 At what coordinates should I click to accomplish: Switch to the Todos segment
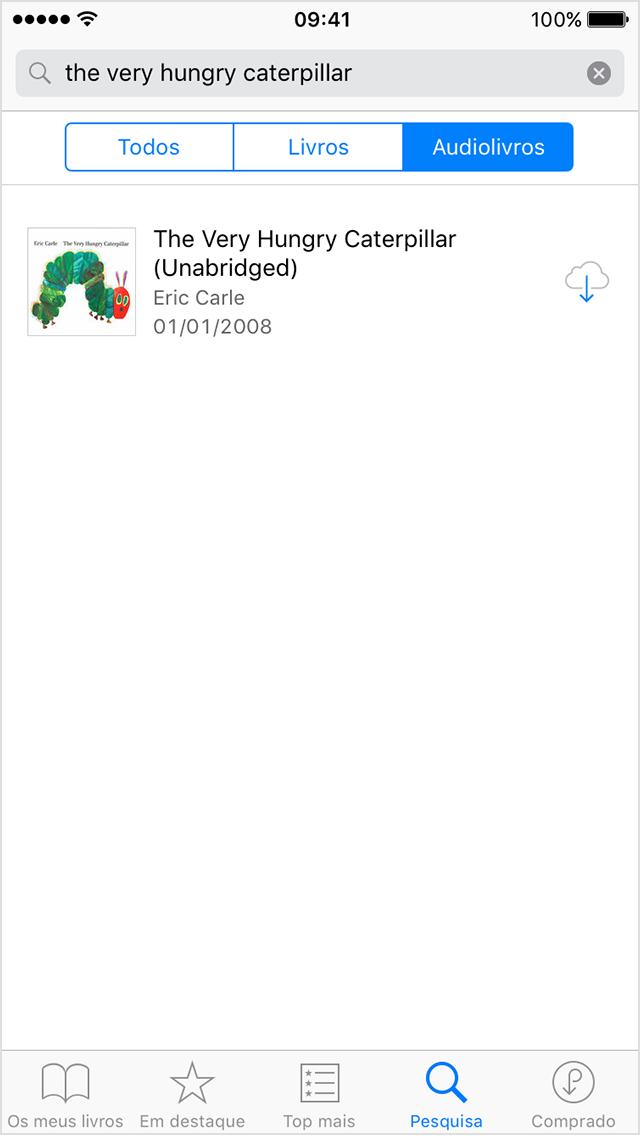click(149, 148)
